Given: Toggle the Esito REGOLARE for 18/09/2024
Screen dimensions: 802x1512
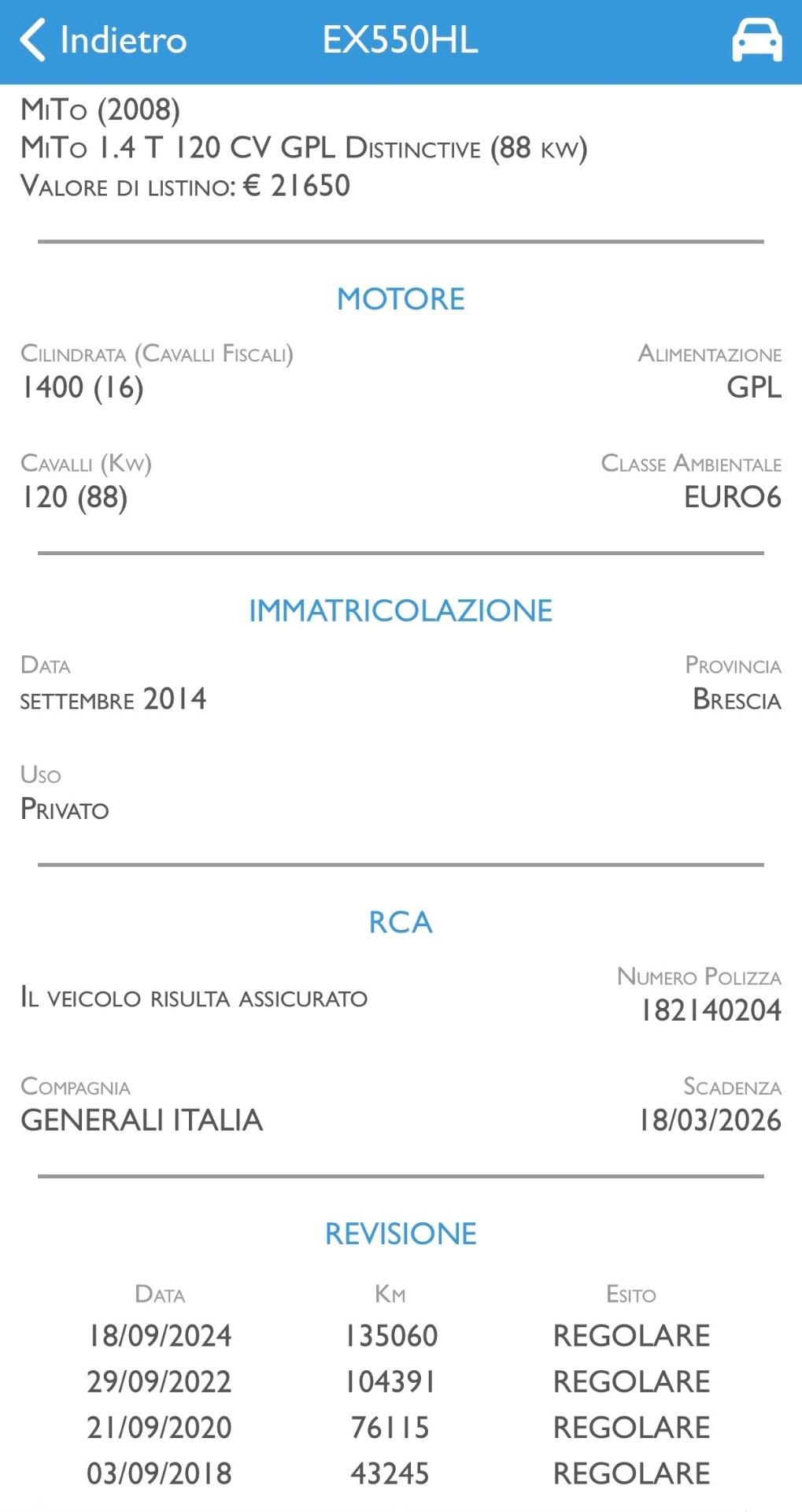Looking at the screenshot, I should pos(632,1335).
